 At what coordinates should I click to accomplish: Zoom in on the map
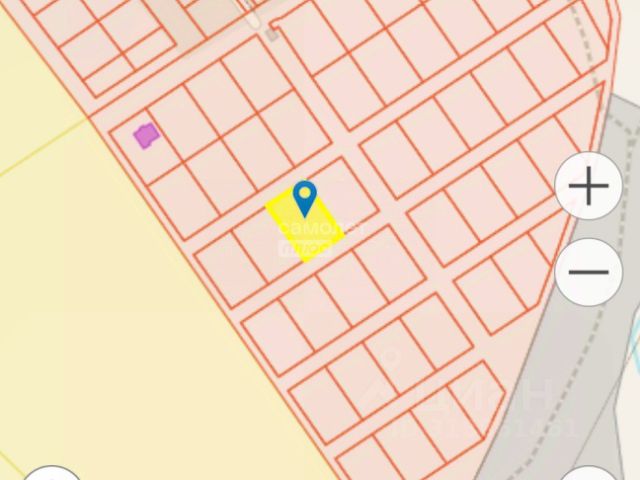[x=589, y=187]
